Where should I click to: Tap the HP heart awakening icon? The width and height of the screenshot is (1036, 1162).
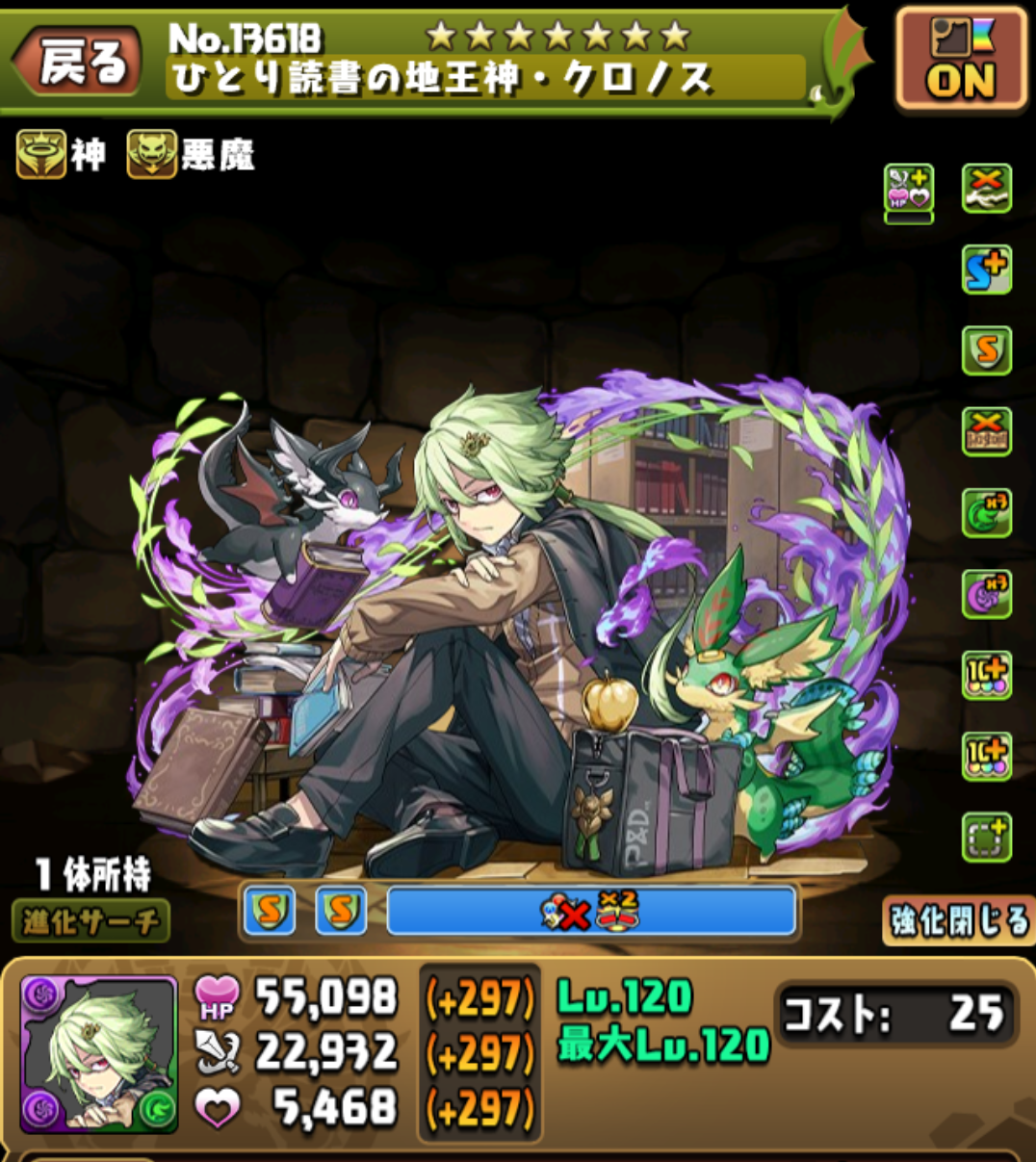click(x=908, y=188)
